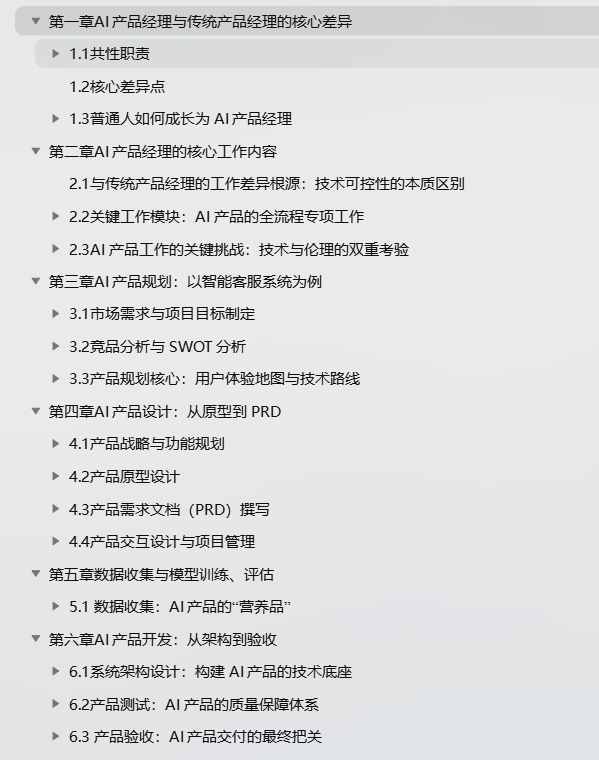
Task: Select 4.4产品交互设计与项目管理
Action: tap(162, 541)
